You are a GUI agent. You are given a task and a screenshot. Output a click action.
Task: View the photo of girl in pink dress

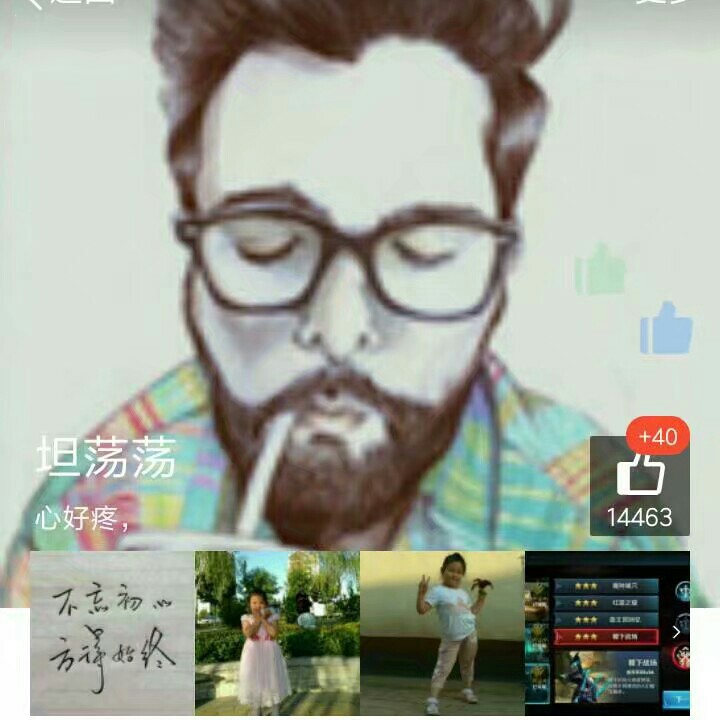(x=277, y=632)
